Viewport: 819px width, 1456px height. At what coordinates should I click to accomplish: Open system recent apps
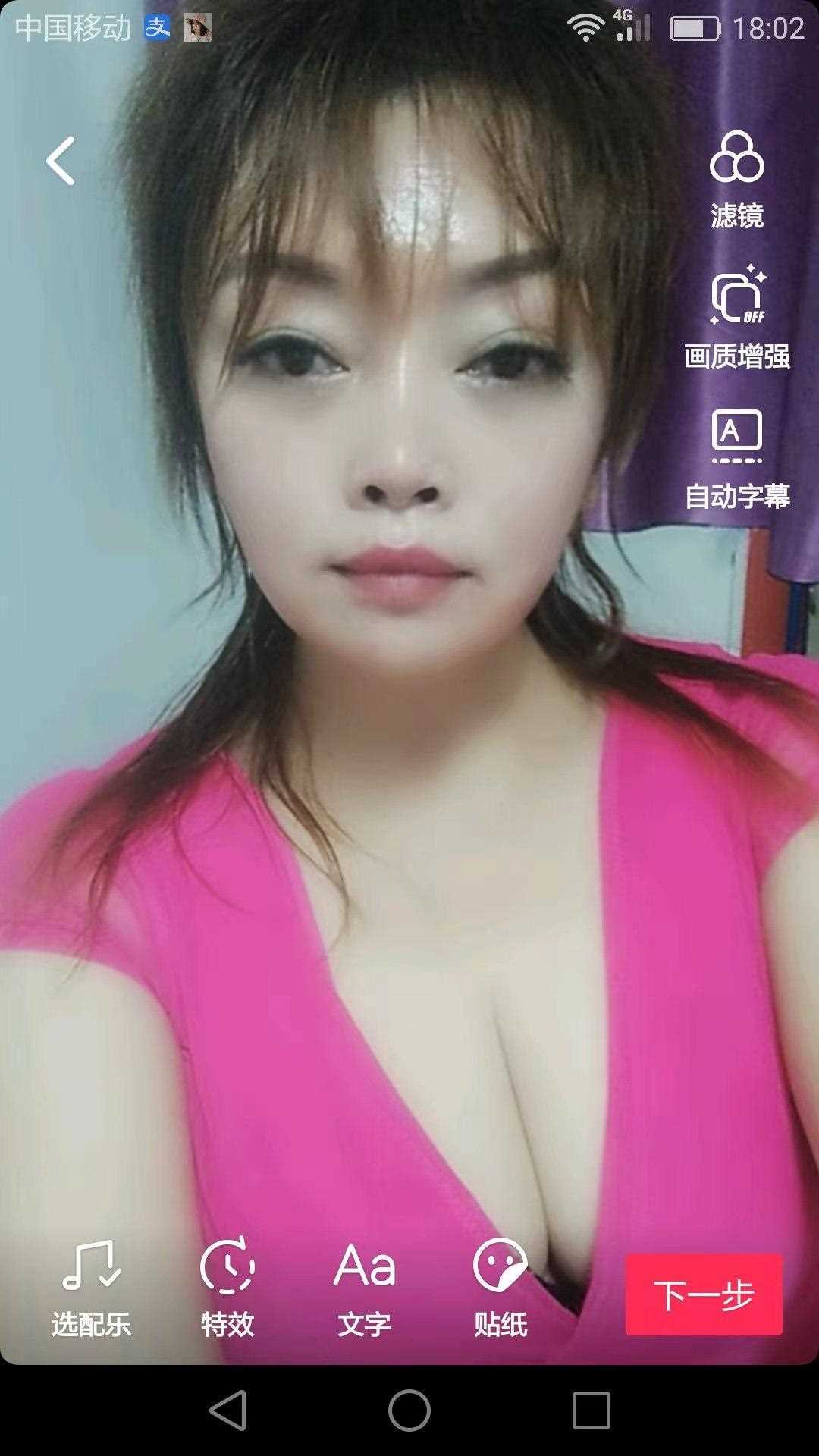[x=591, y=1410]
